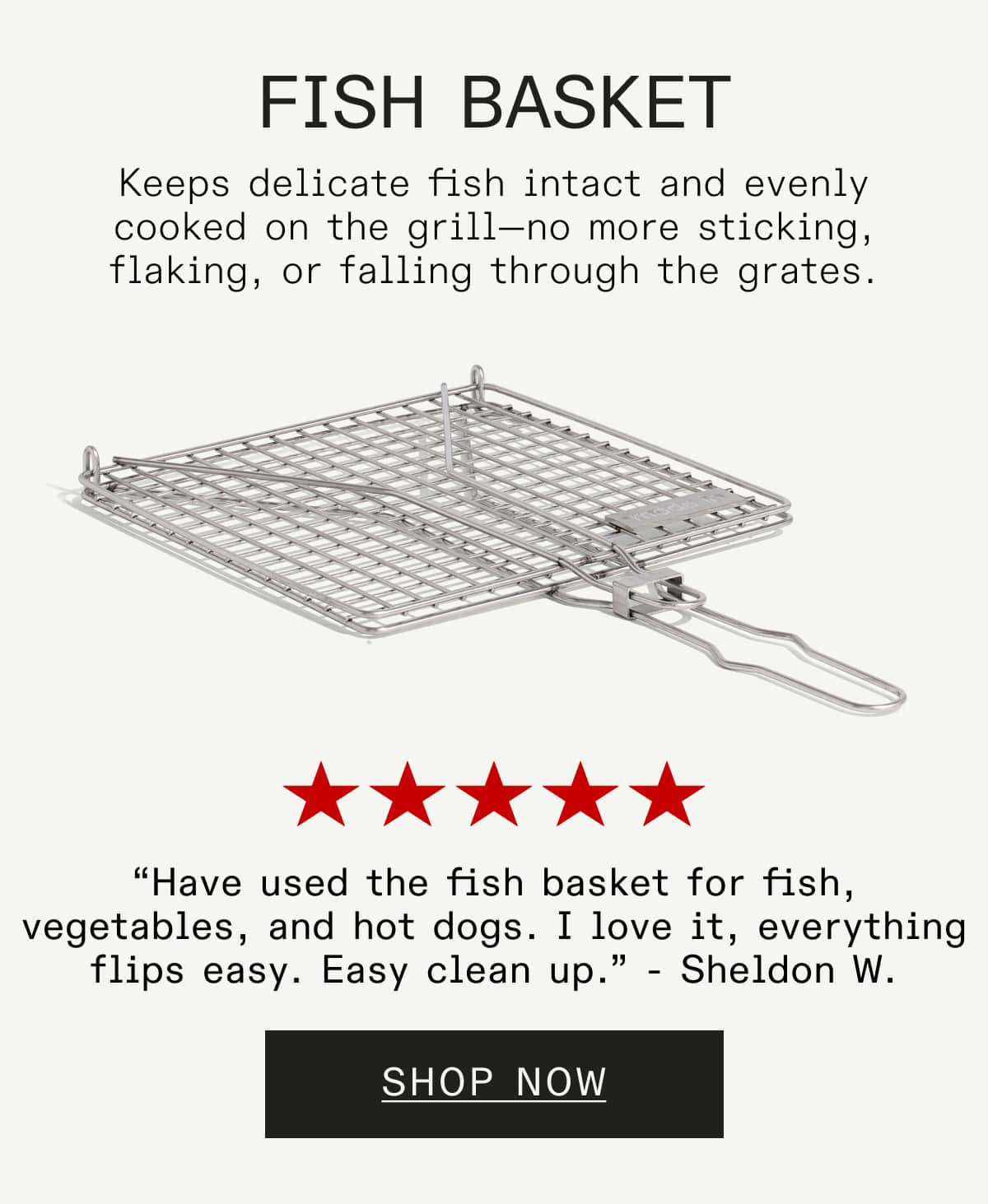Viewport: 988px width, 1204px height.
Task: Click the first red star rating icon
Action: click(x=319, y=794)
